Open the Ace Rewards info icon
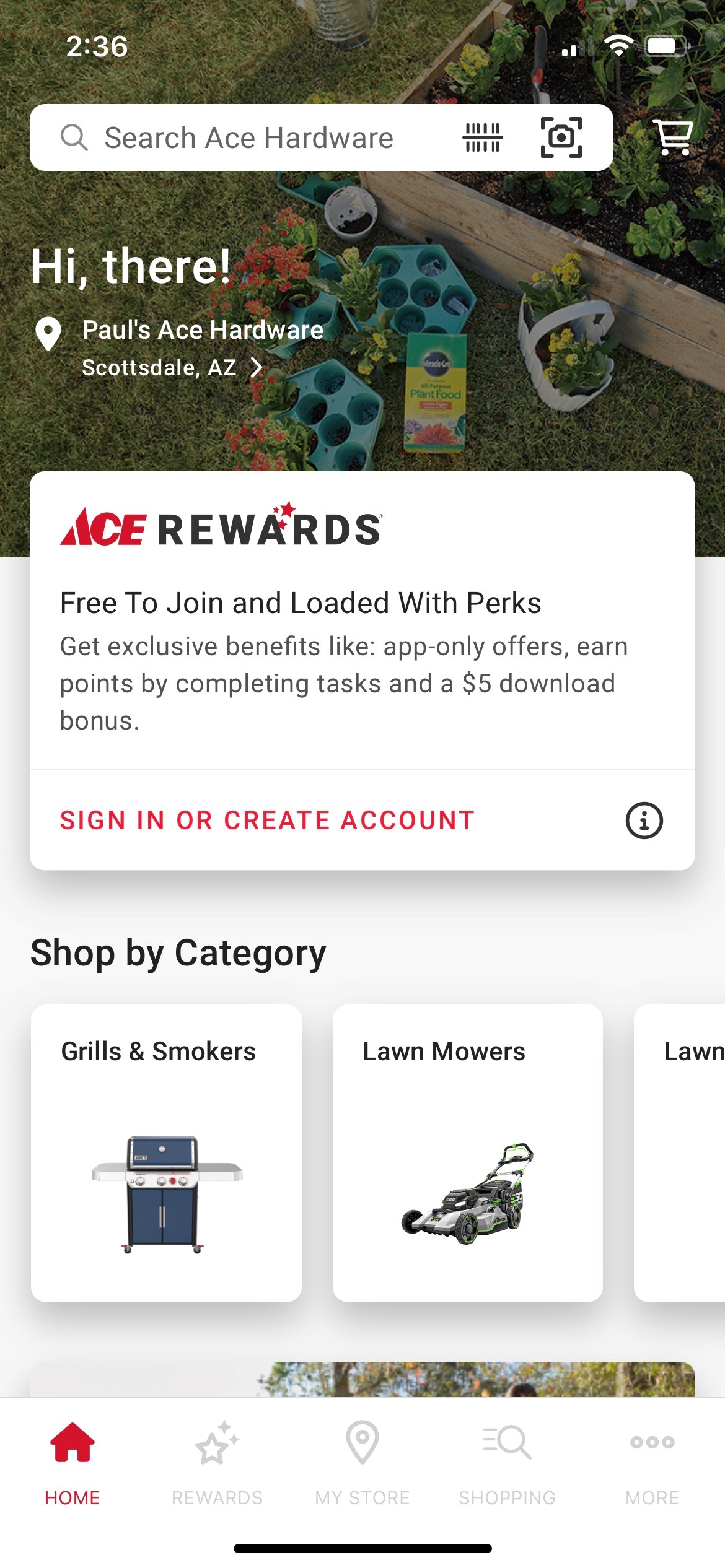The image size is (725, 1568). (644, 821)
